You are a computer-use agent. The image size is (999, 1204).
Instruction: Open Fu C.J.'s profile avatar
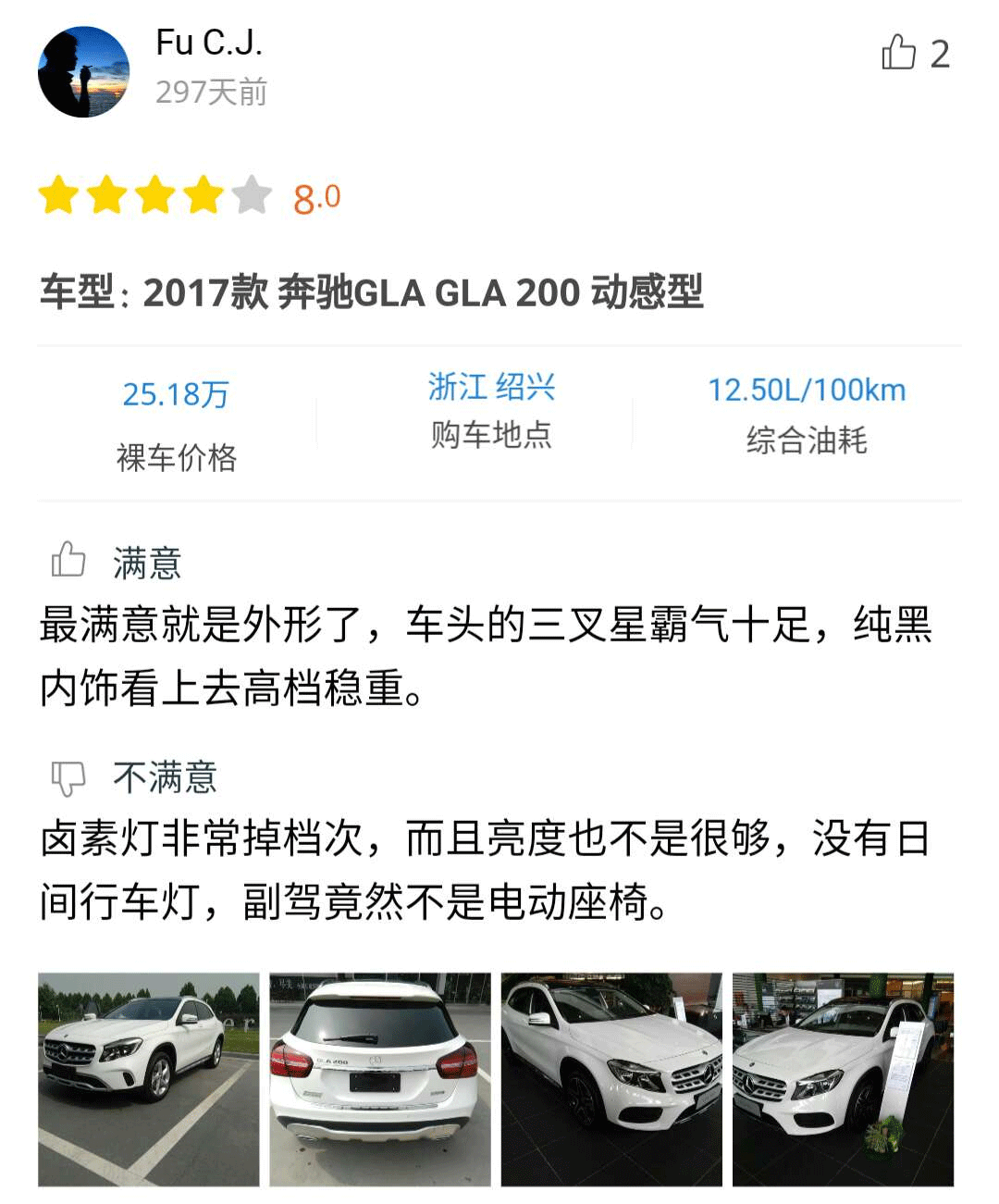[x=84, y=72]
